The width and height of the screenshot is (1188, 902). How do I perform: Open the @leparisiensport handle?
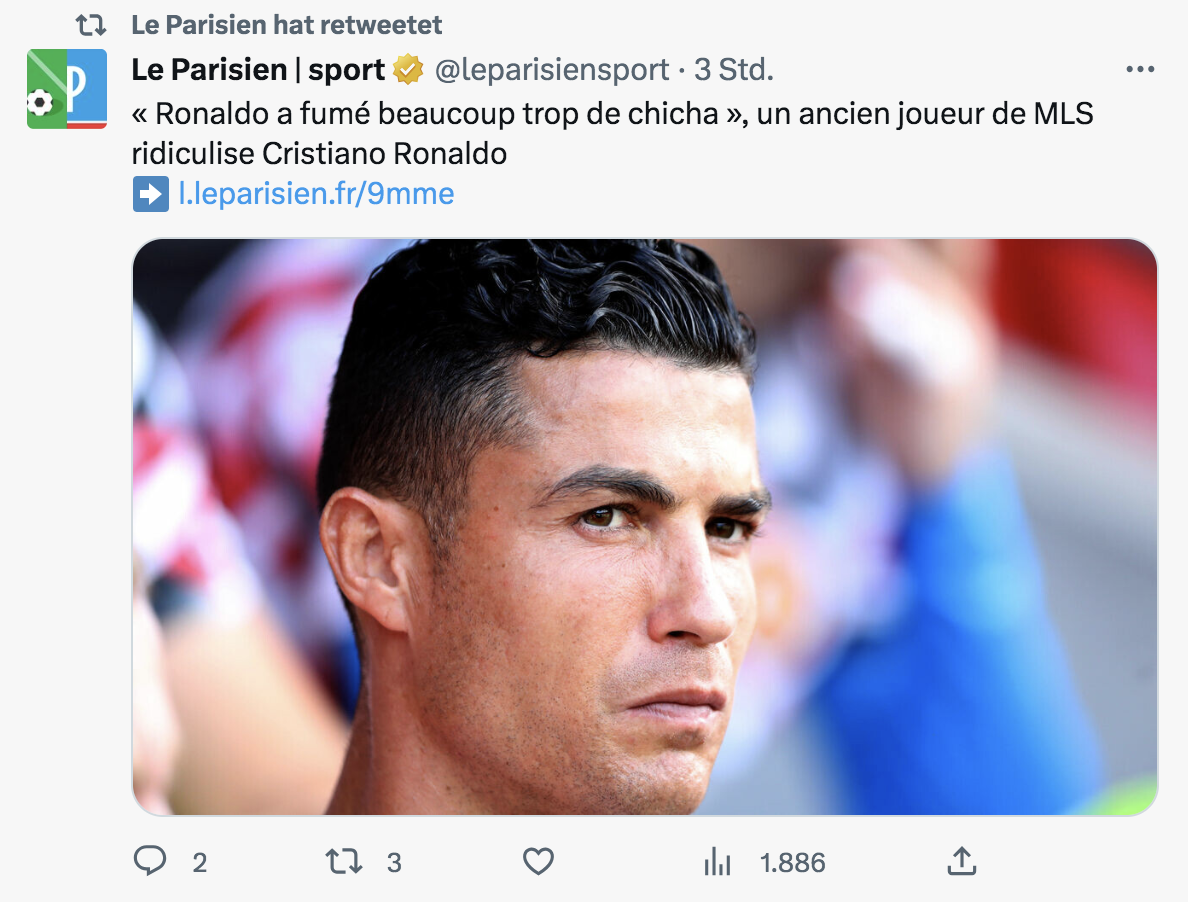551,70
